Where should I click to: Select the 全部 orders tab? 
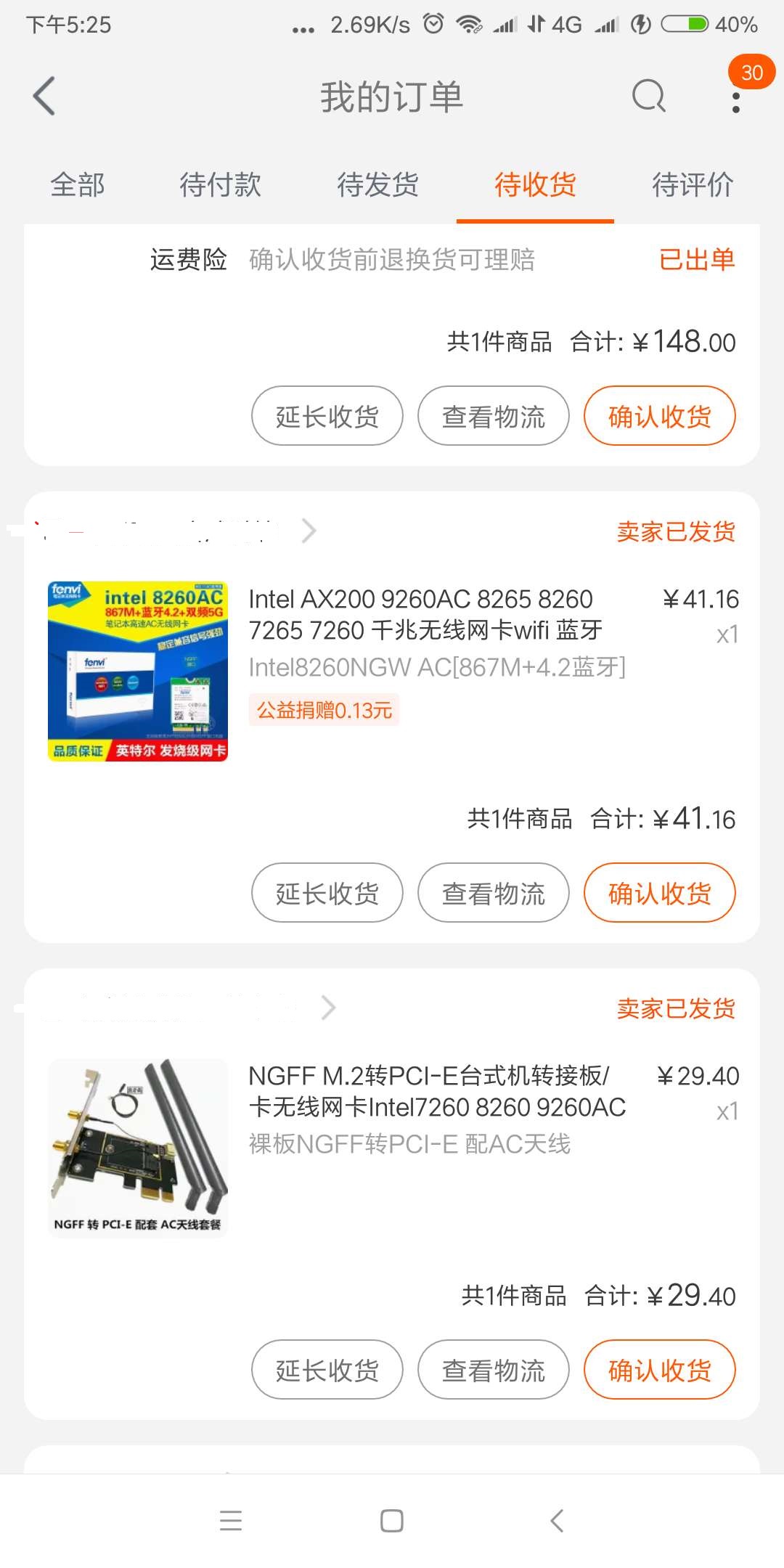click(x=76, y=186)
